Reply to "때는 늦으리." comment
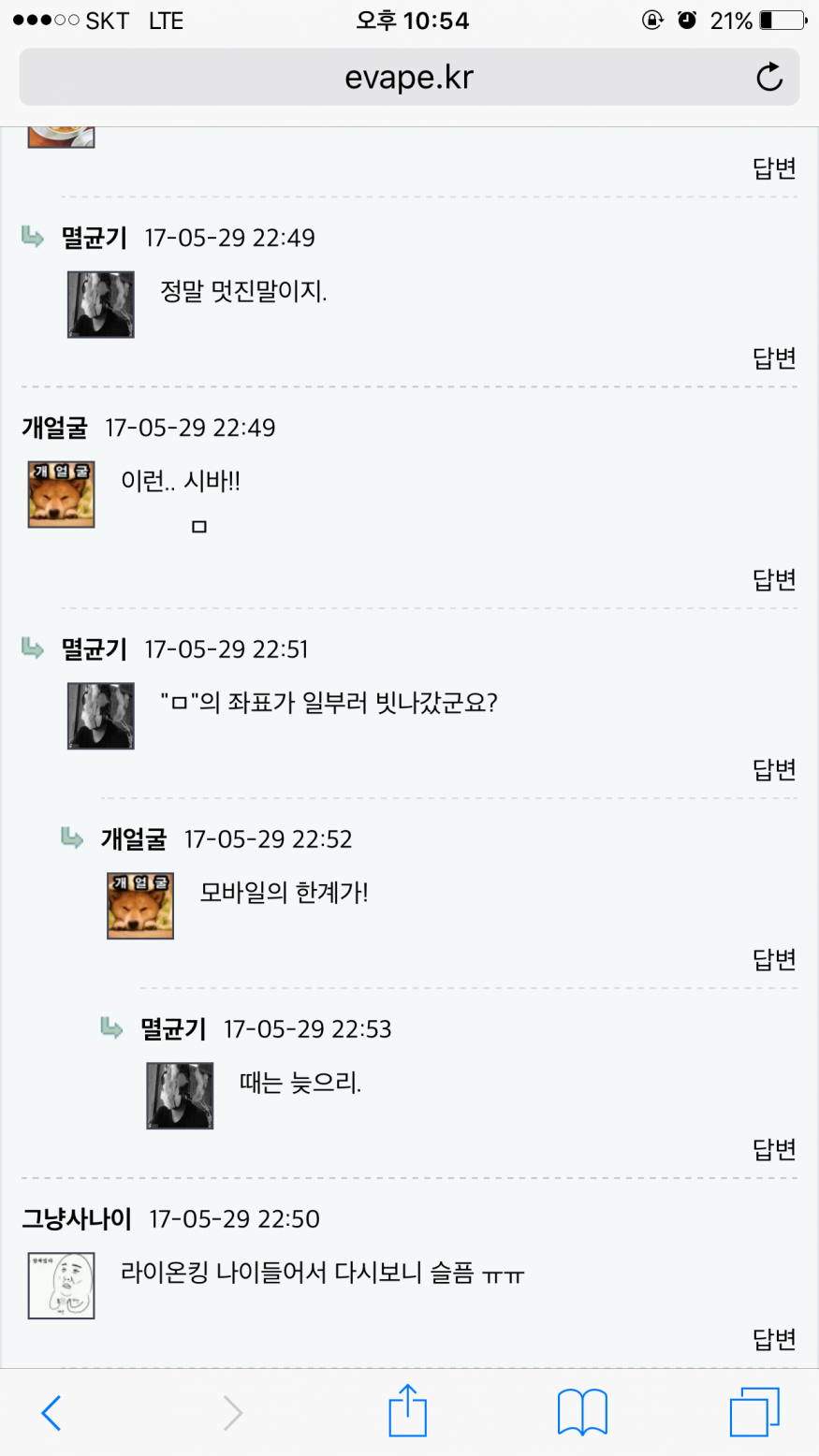 [x=773, y=1150]
